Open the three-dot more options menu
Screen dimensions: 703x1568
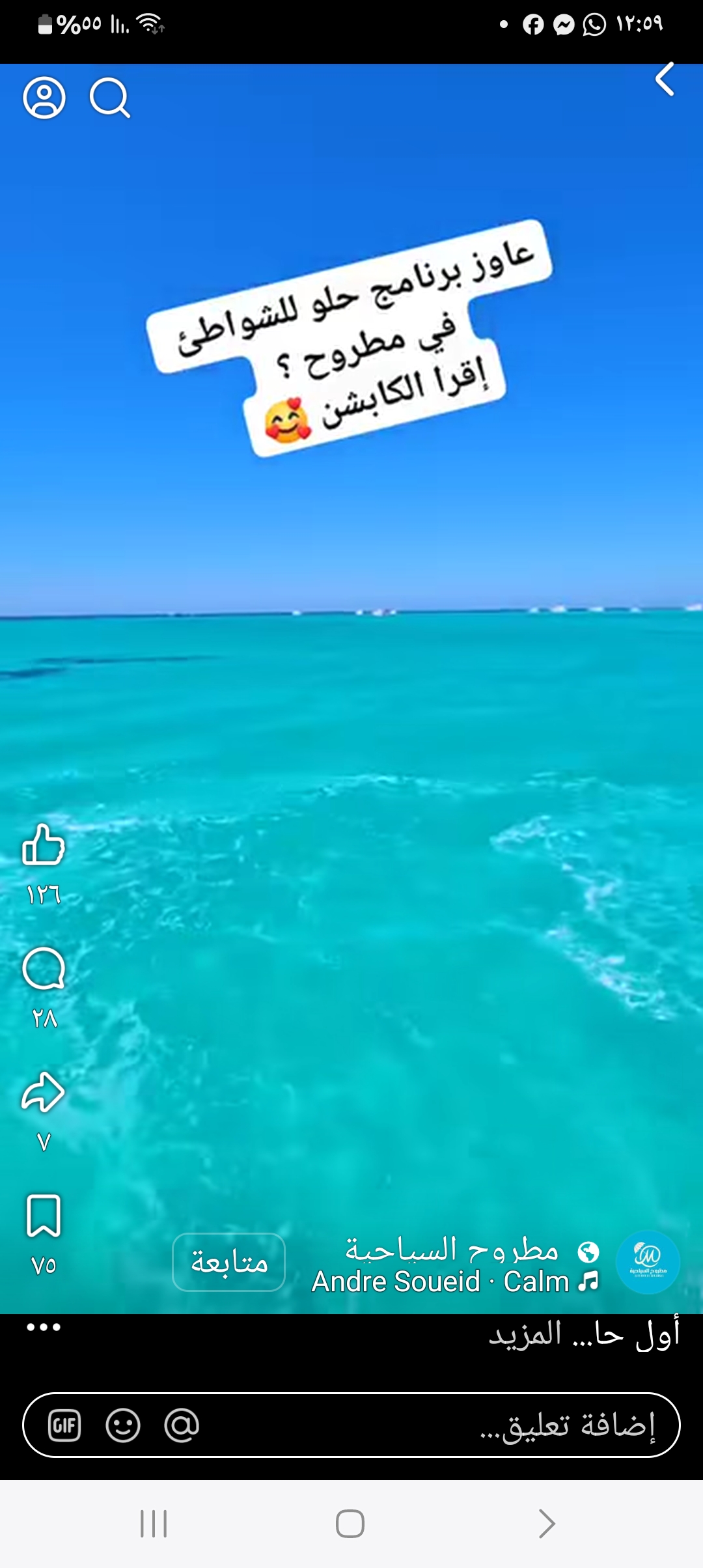[x=44, y=1327]
